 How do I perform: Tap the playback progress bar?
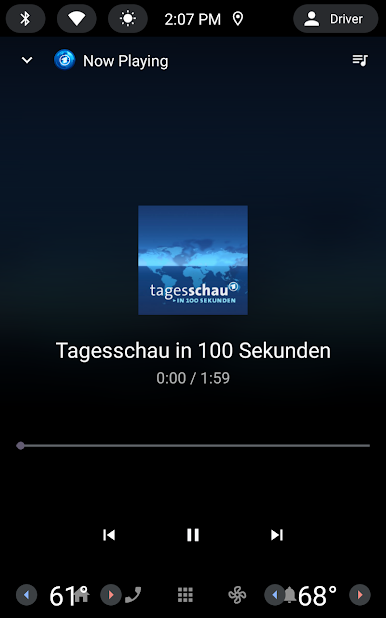click(x=193, y=446)
